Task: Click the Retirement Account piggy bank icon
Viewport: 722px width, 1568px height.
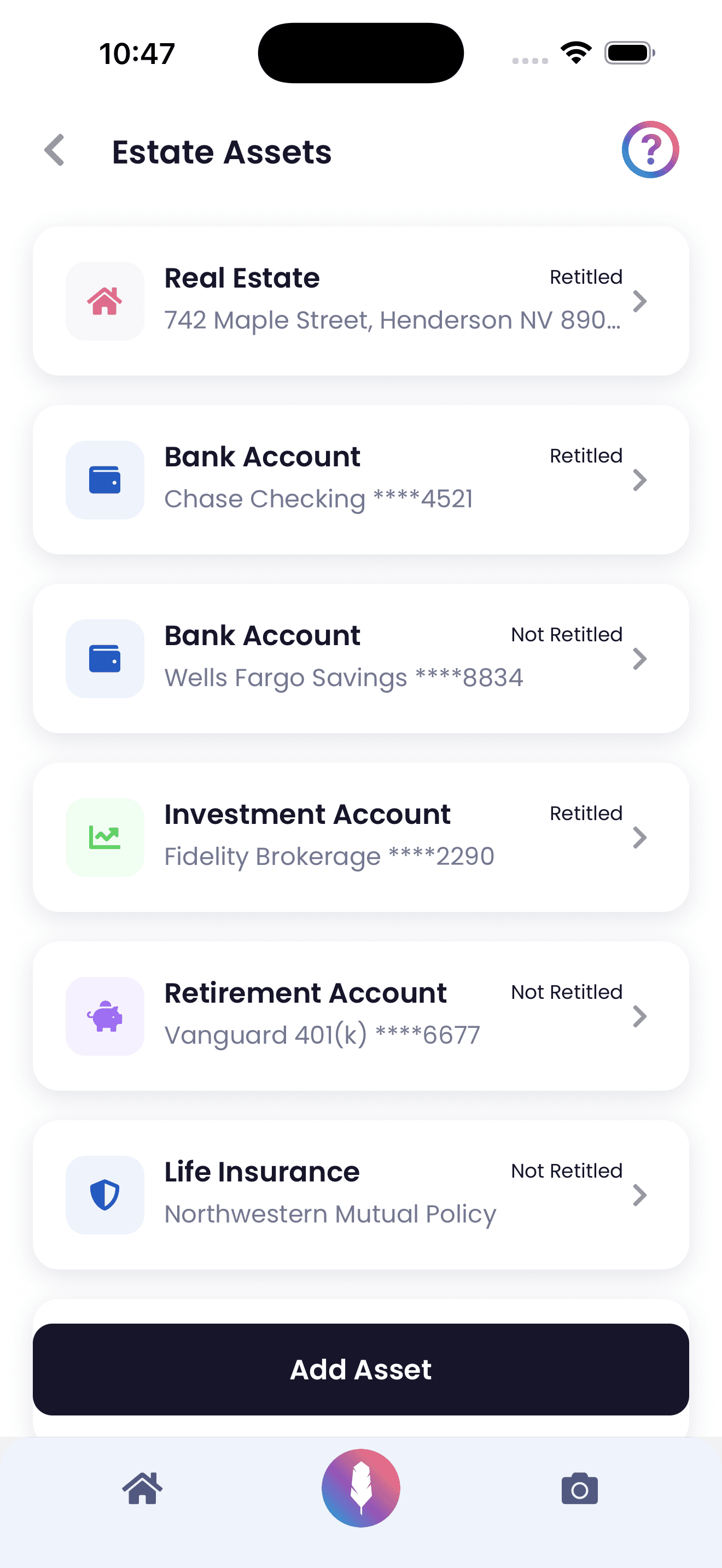Action: coord(104,1015)
